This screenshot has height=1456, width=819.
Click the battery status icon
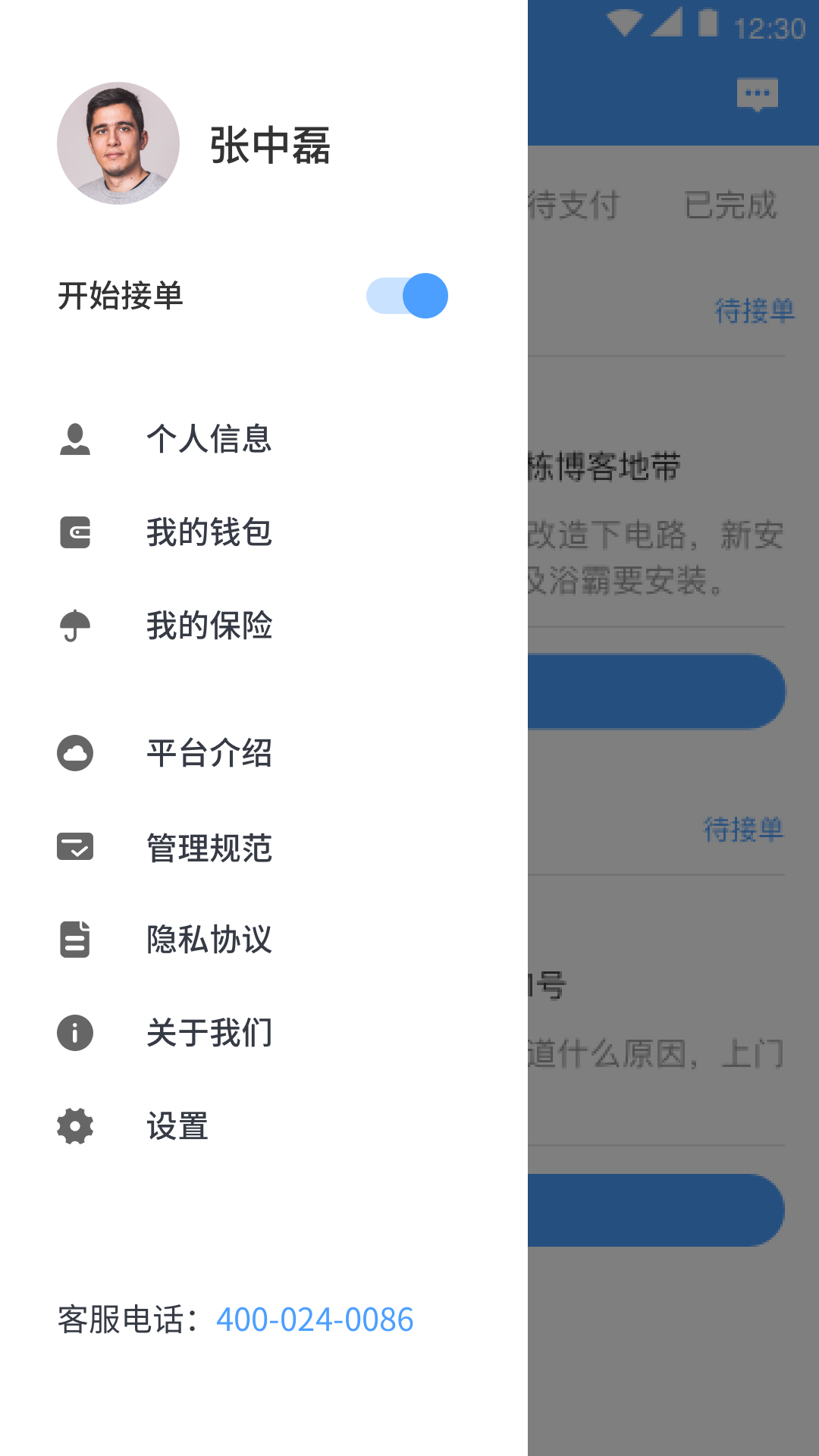pyautogui.click(x=710, y=23)
